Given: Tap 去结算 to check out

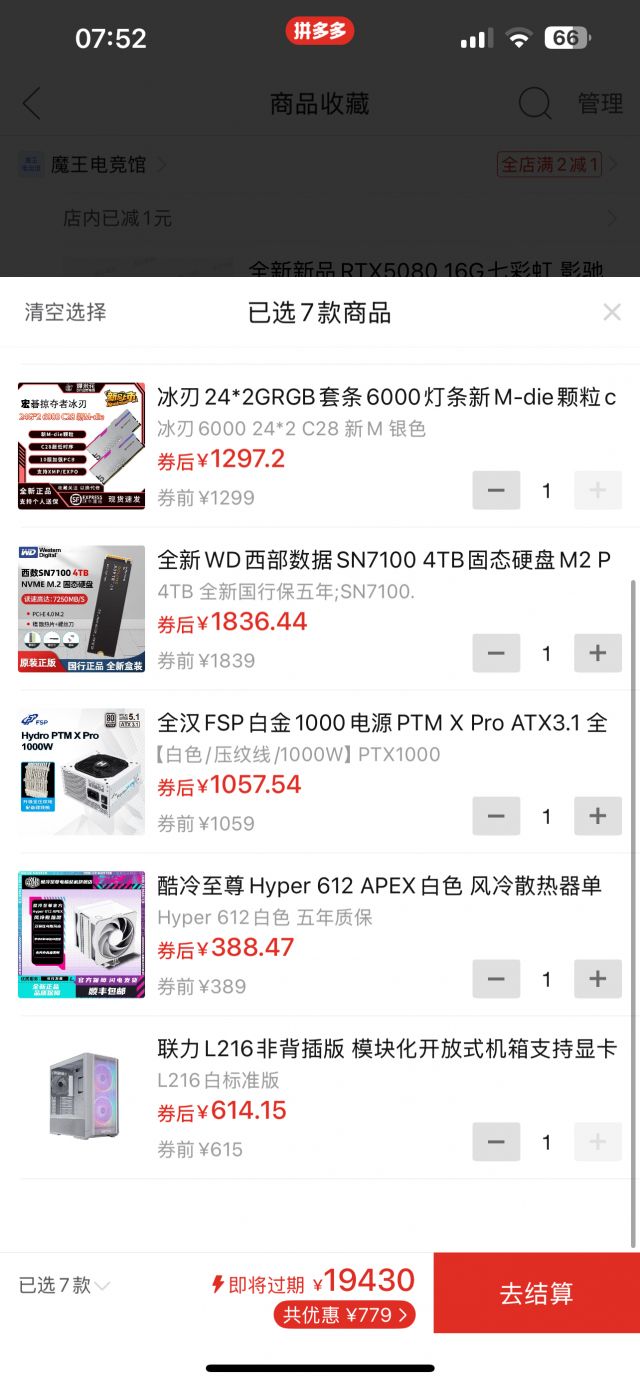Looking at the screenshot, I should click(x=536, y=1293).
